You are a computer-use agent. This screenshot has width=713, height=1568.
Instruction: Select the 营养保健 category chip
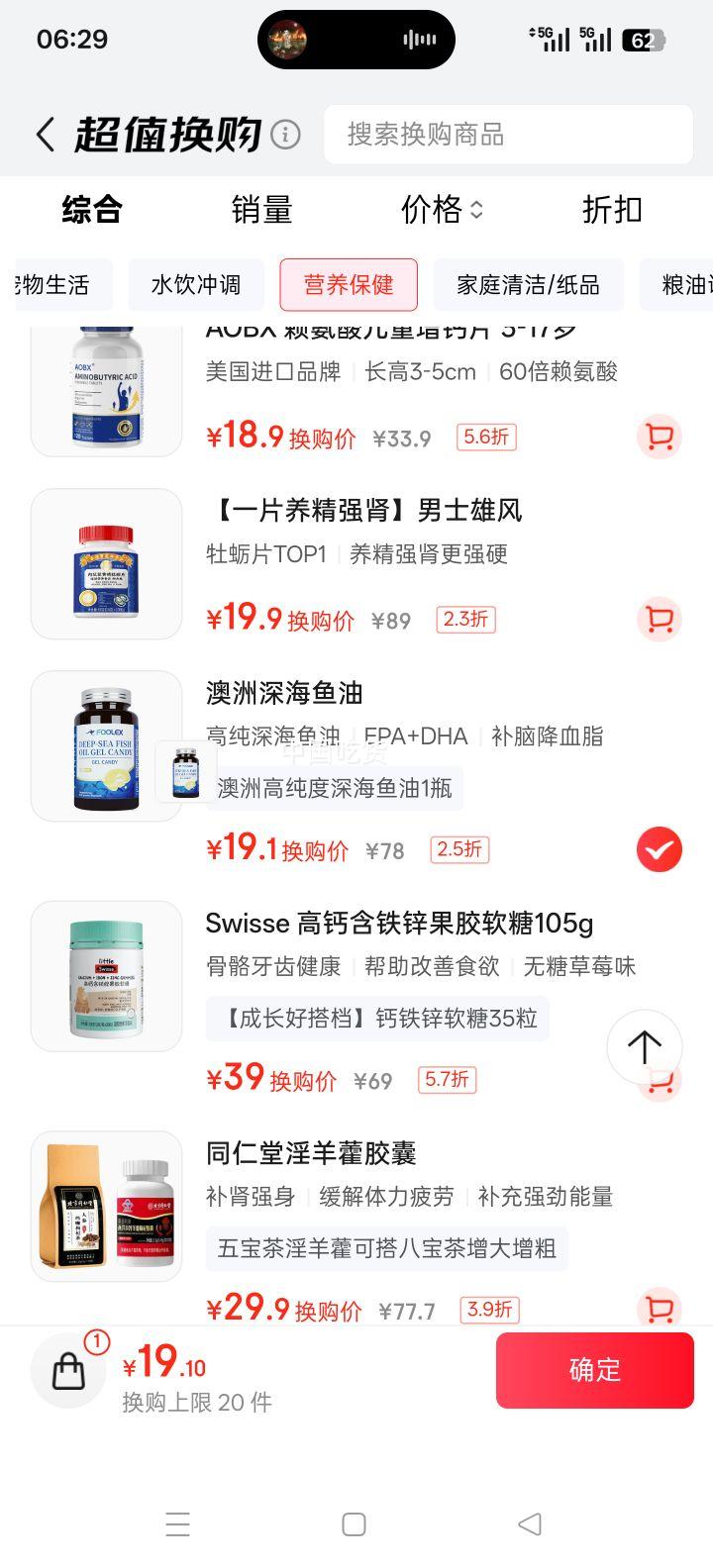click(349, 285)
